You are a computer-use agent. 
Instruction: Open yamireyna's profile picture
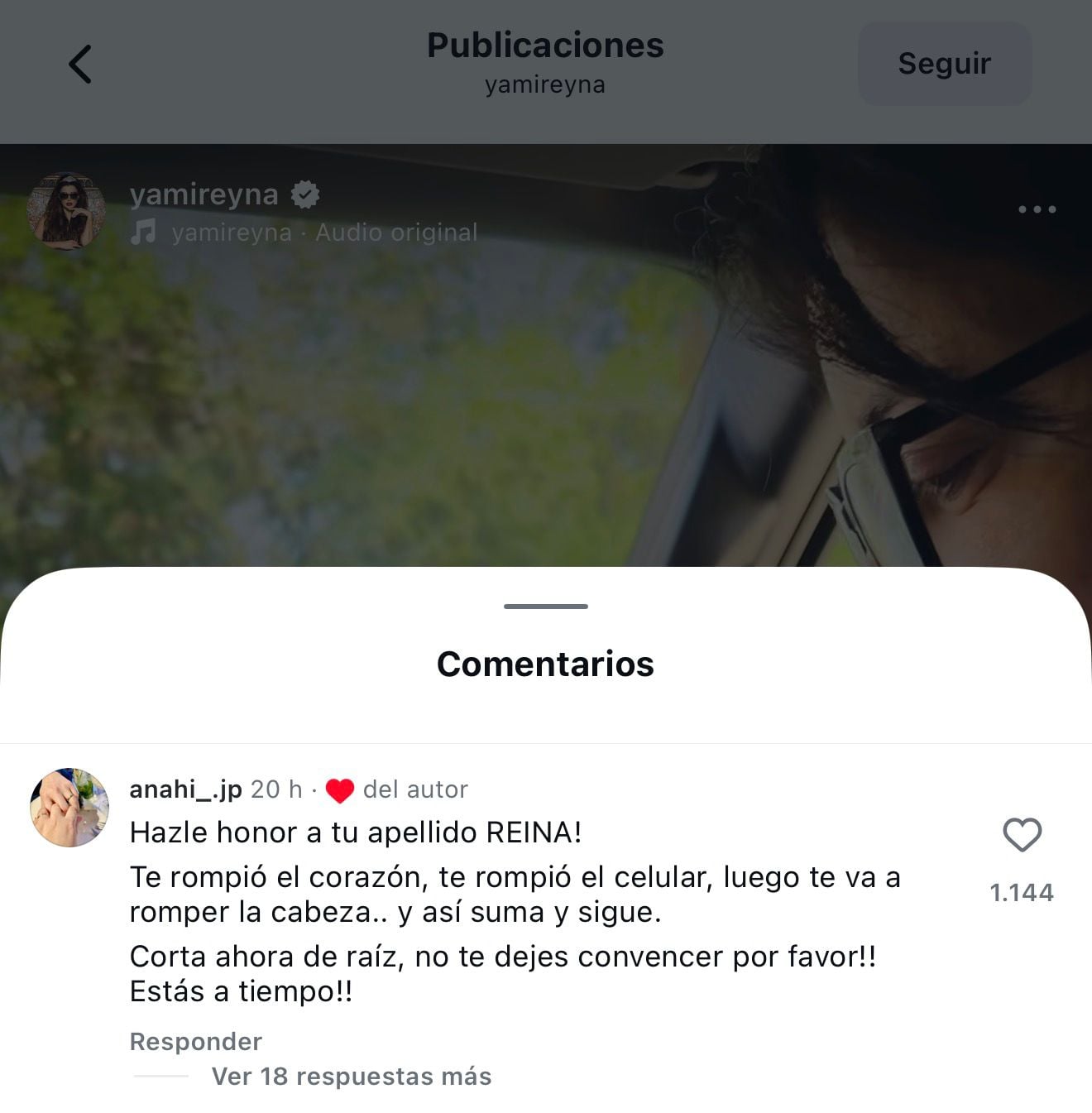click(x=66, y=210)
